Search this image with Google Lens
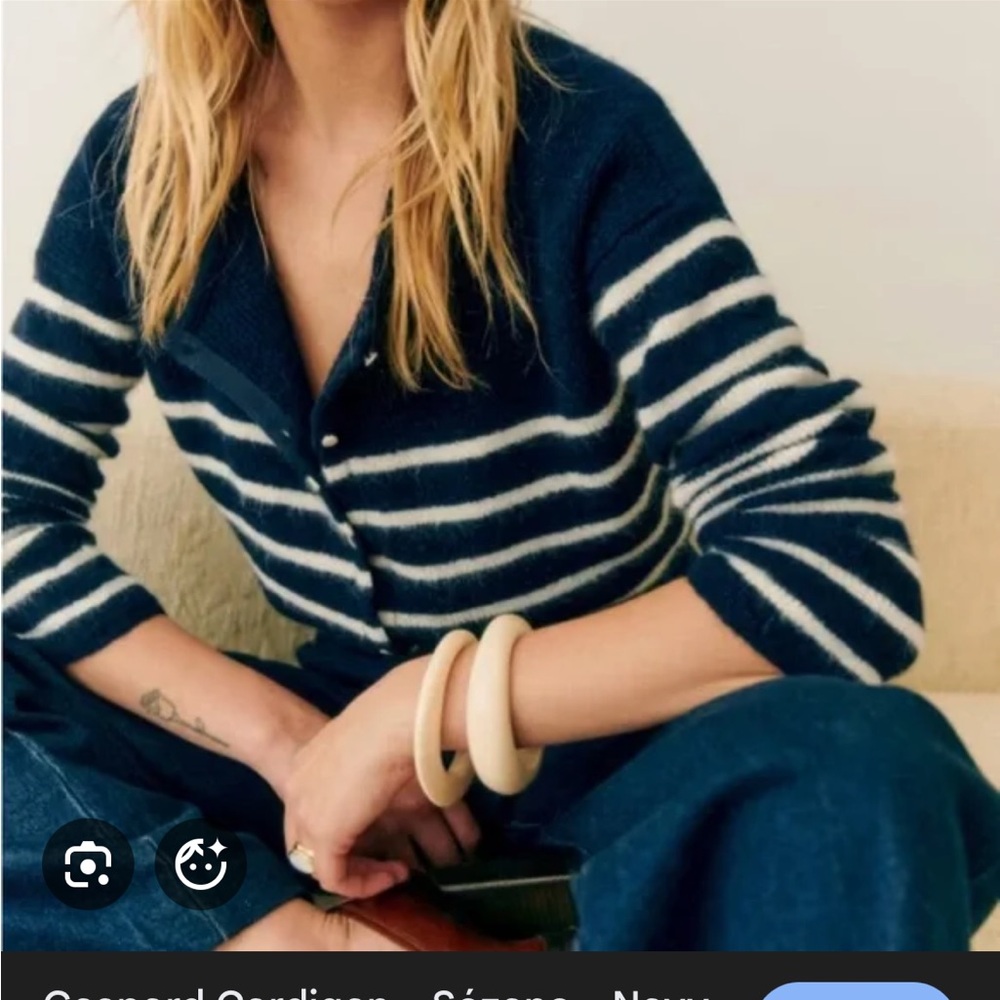This screenshot has height=1000, width=1000. pyautogui.click(x=88, y=864)
